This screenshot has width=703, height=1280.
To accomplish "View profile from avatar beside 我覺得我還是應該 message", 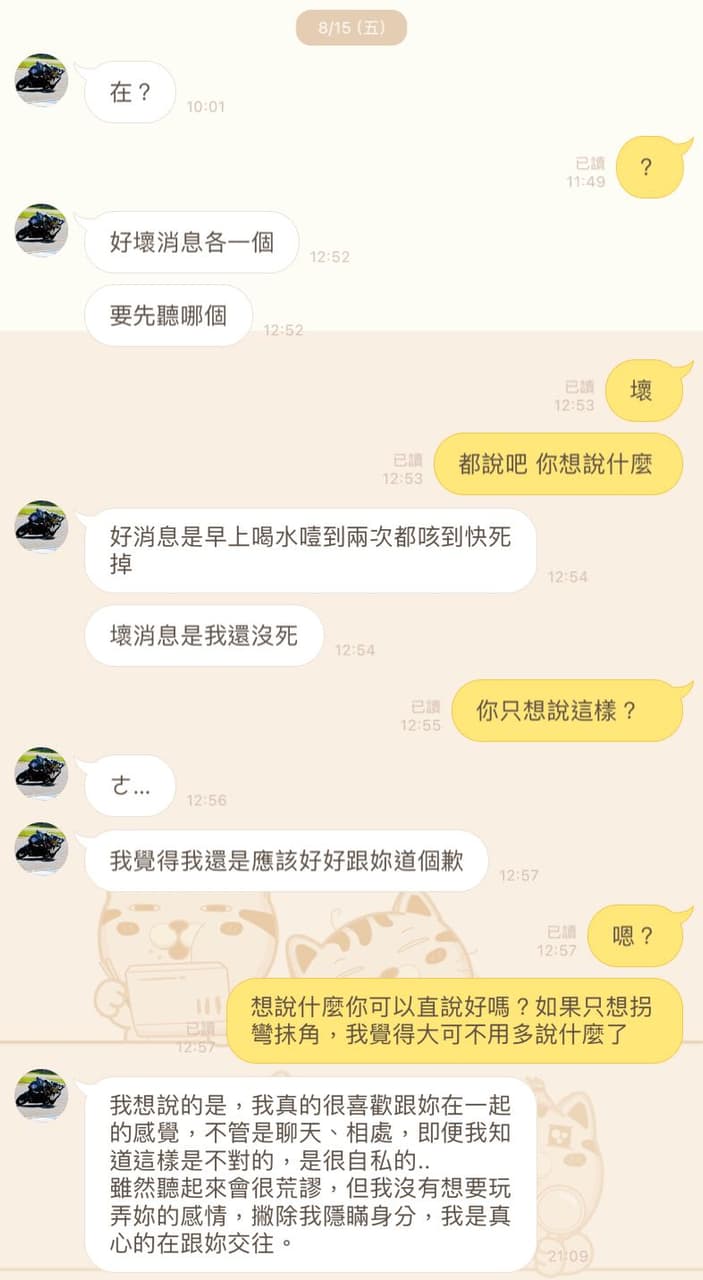I will click(41, 848).
